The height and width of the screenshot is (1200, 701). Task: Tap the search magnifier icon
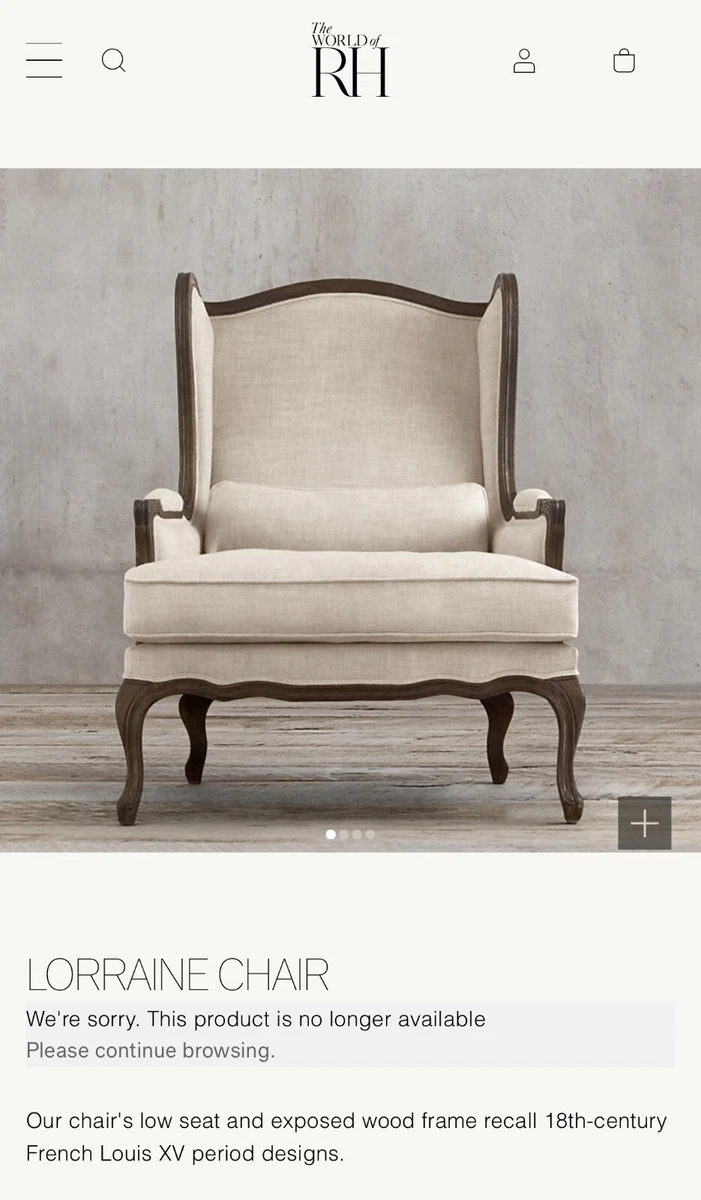pos(114,61)
